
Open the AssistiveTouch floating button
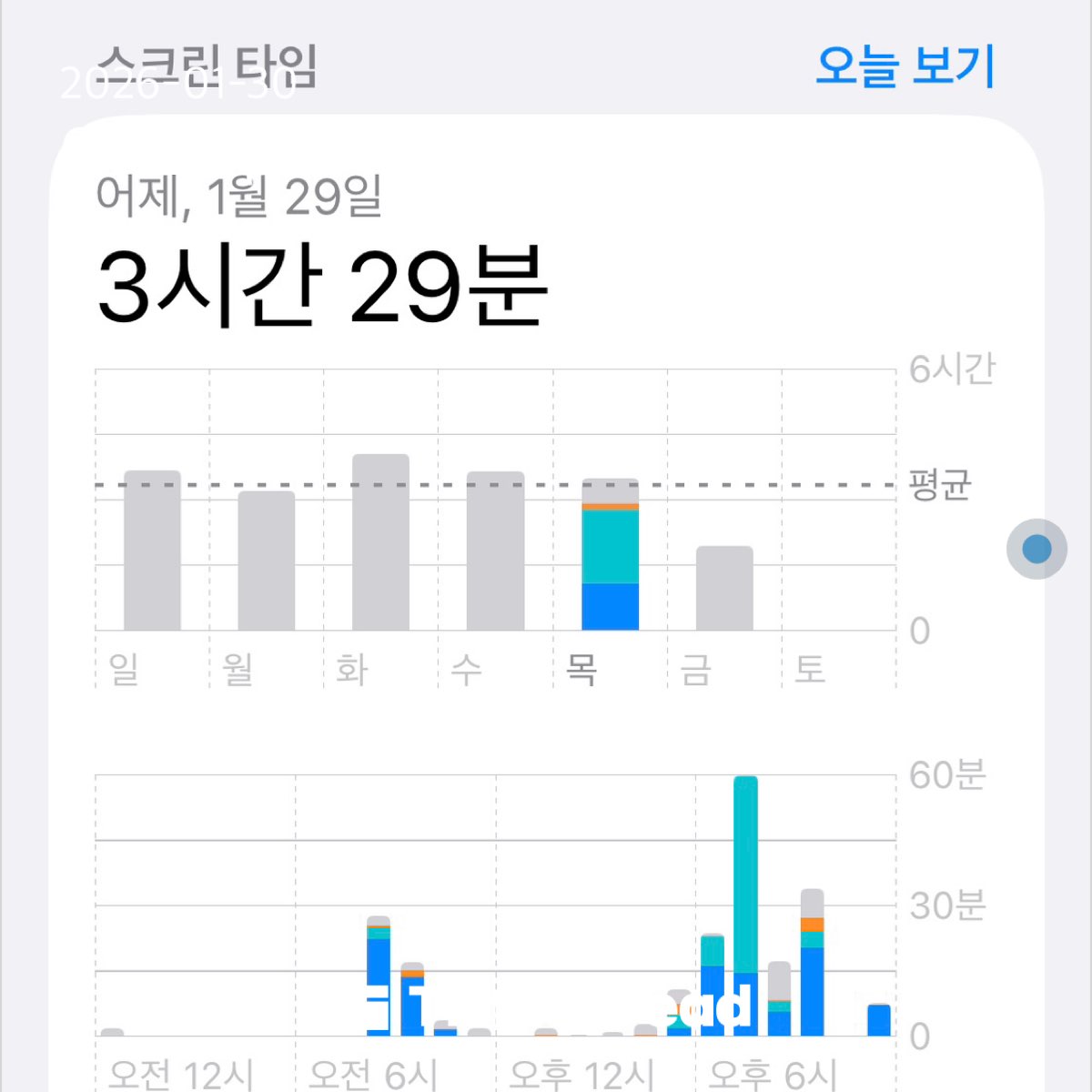[x=1036, y=549]
